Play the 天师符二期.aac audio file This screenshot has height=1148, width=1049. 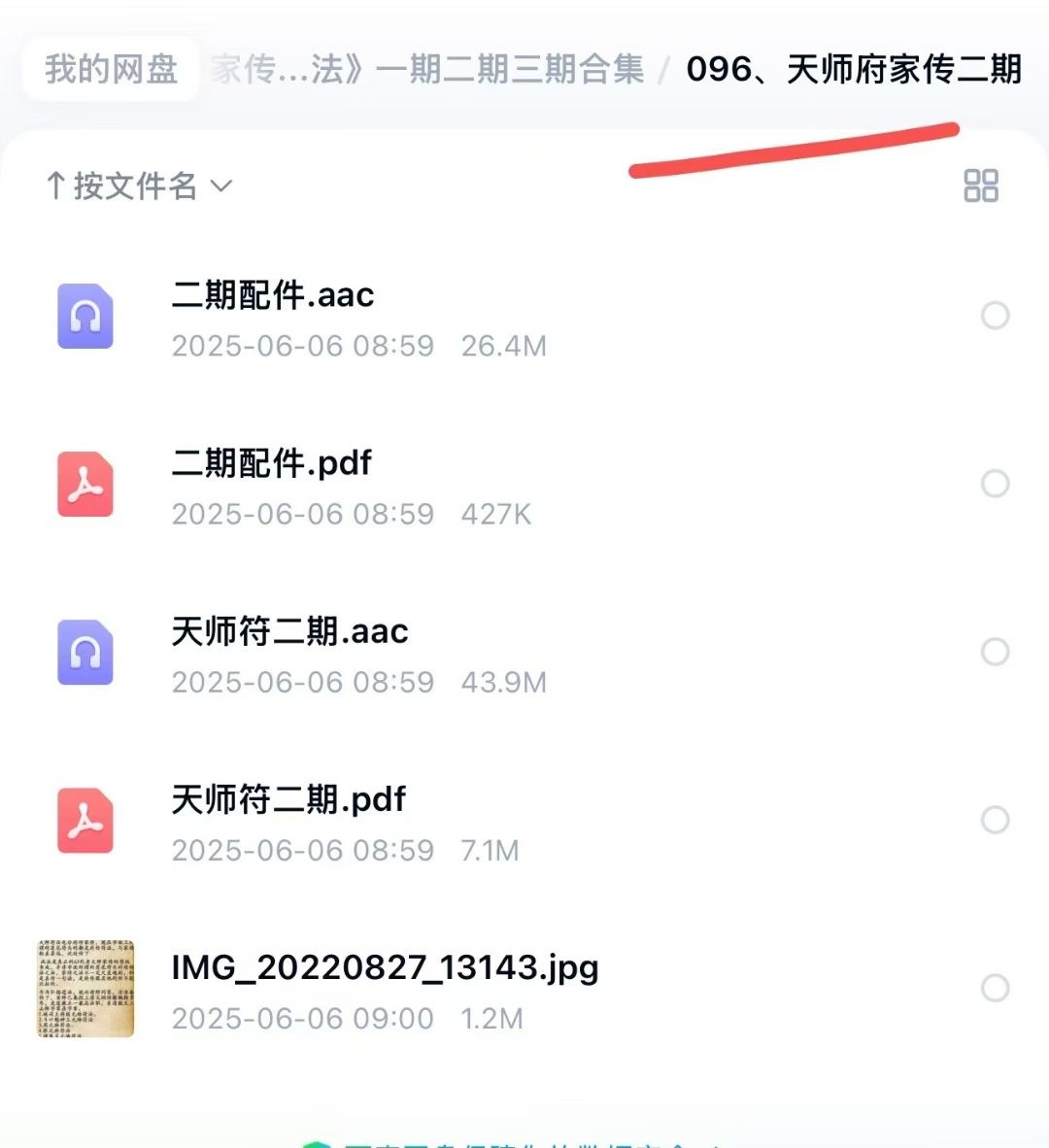[x=289, y=631]
